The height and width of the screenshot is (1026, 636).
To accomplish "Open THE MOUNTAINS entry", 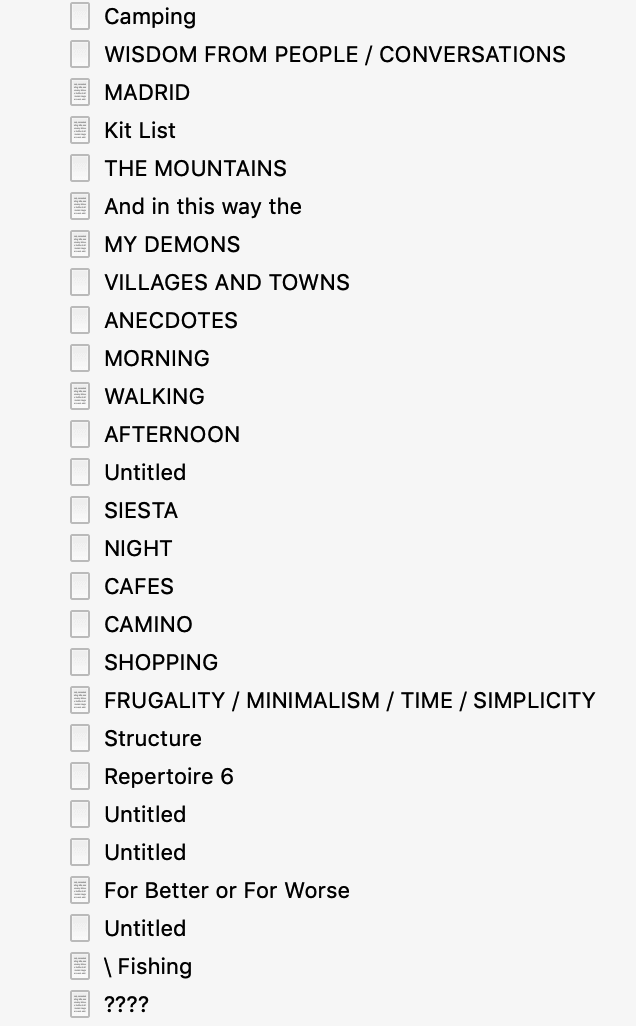I will click(195, 169).
